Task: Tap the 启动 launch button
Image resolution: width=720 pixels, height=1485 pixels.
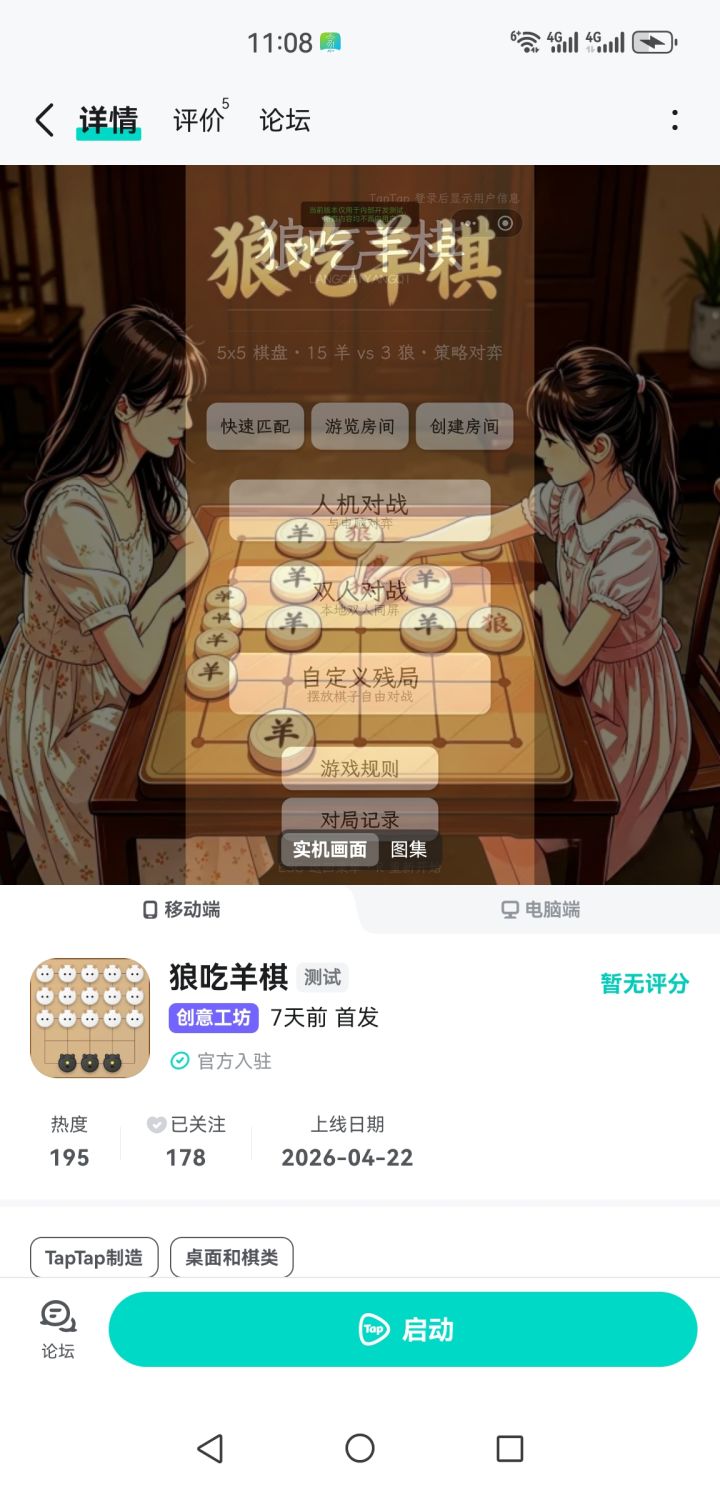Action: (404, 1328)
